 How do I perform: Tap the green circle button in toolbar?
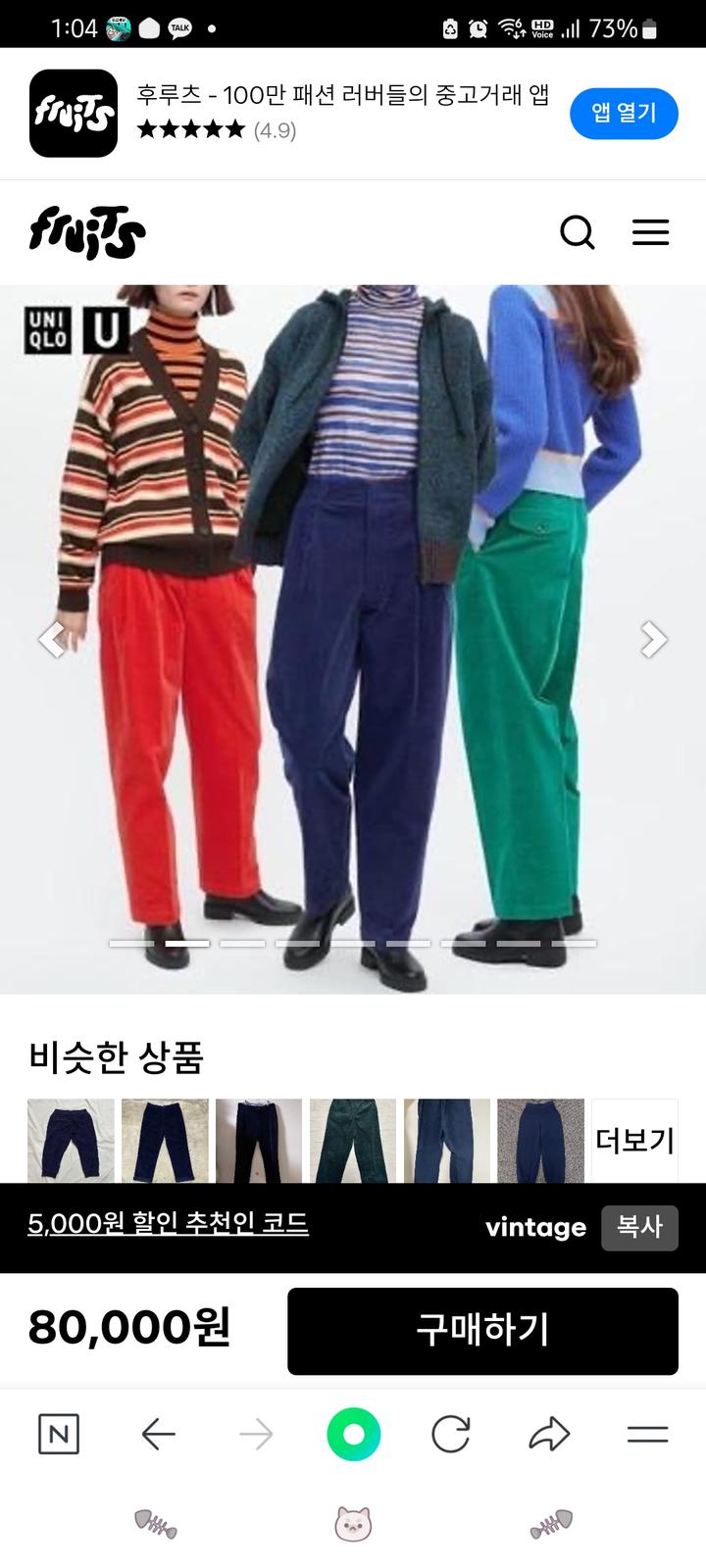coord(353,1435)
